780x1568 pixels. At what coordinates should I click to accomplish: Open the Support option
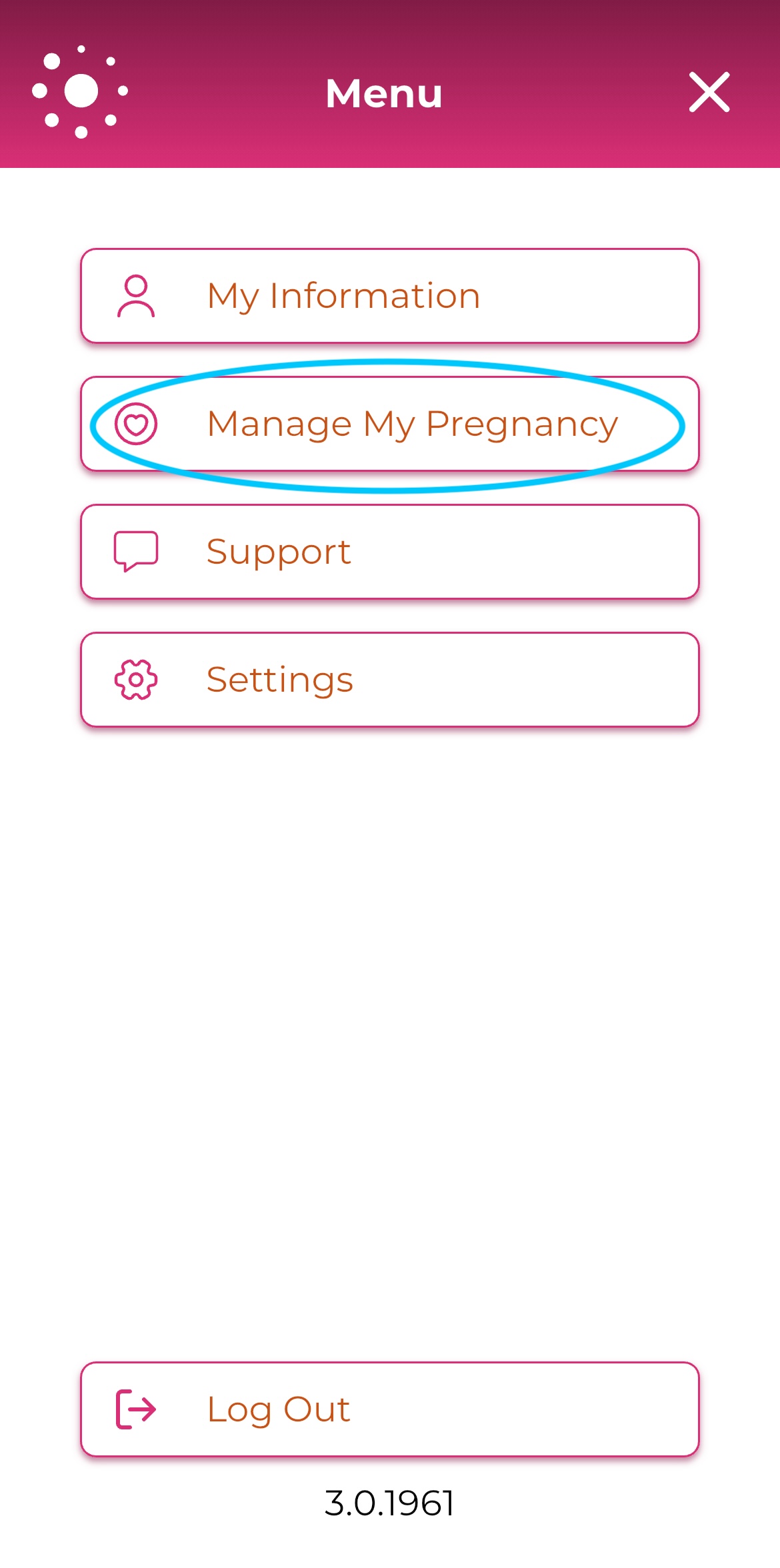[x=390, y=552]
